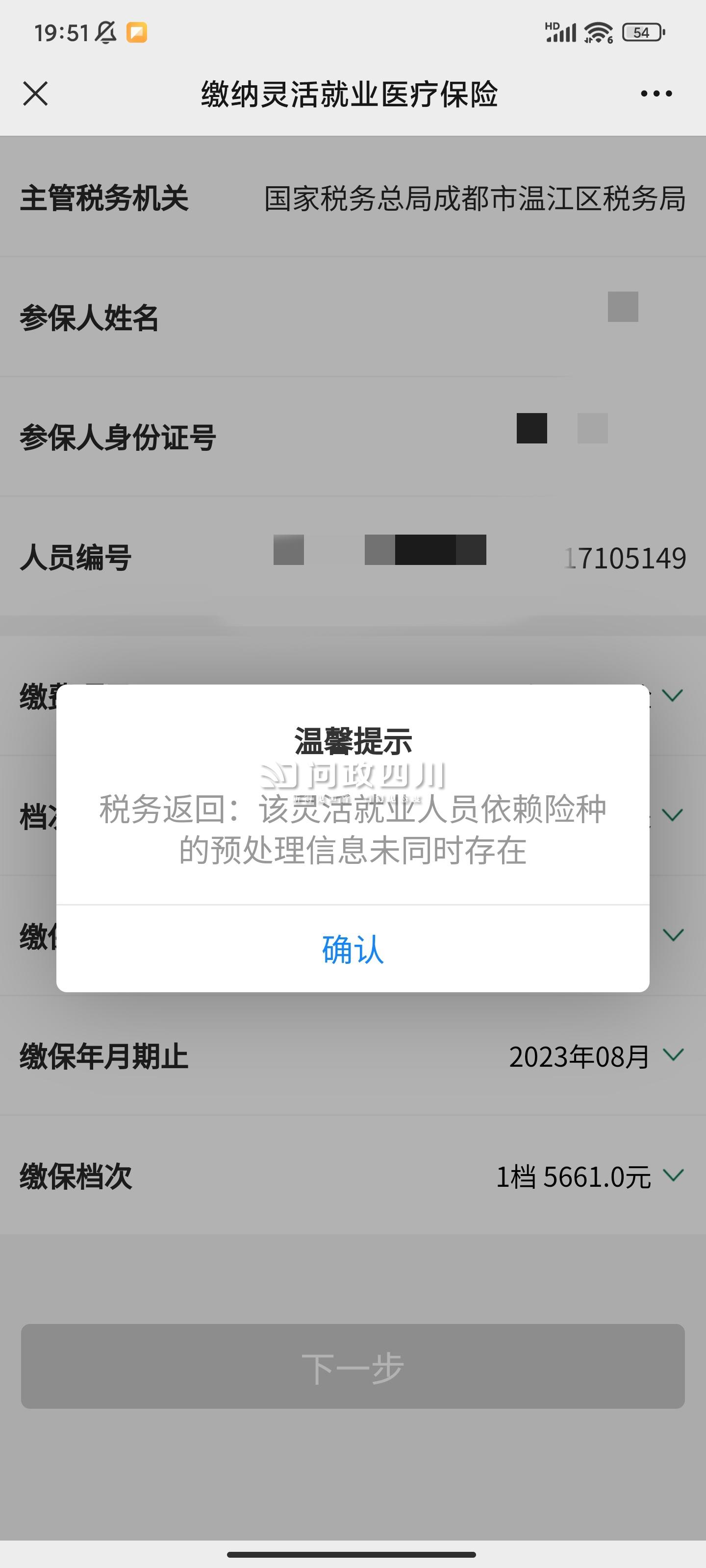Close the 缴纳灵活就业医疗保险 page
The width and height of the screenshot is (706, 1568).
pyautogui.click(x=35, y=94)
